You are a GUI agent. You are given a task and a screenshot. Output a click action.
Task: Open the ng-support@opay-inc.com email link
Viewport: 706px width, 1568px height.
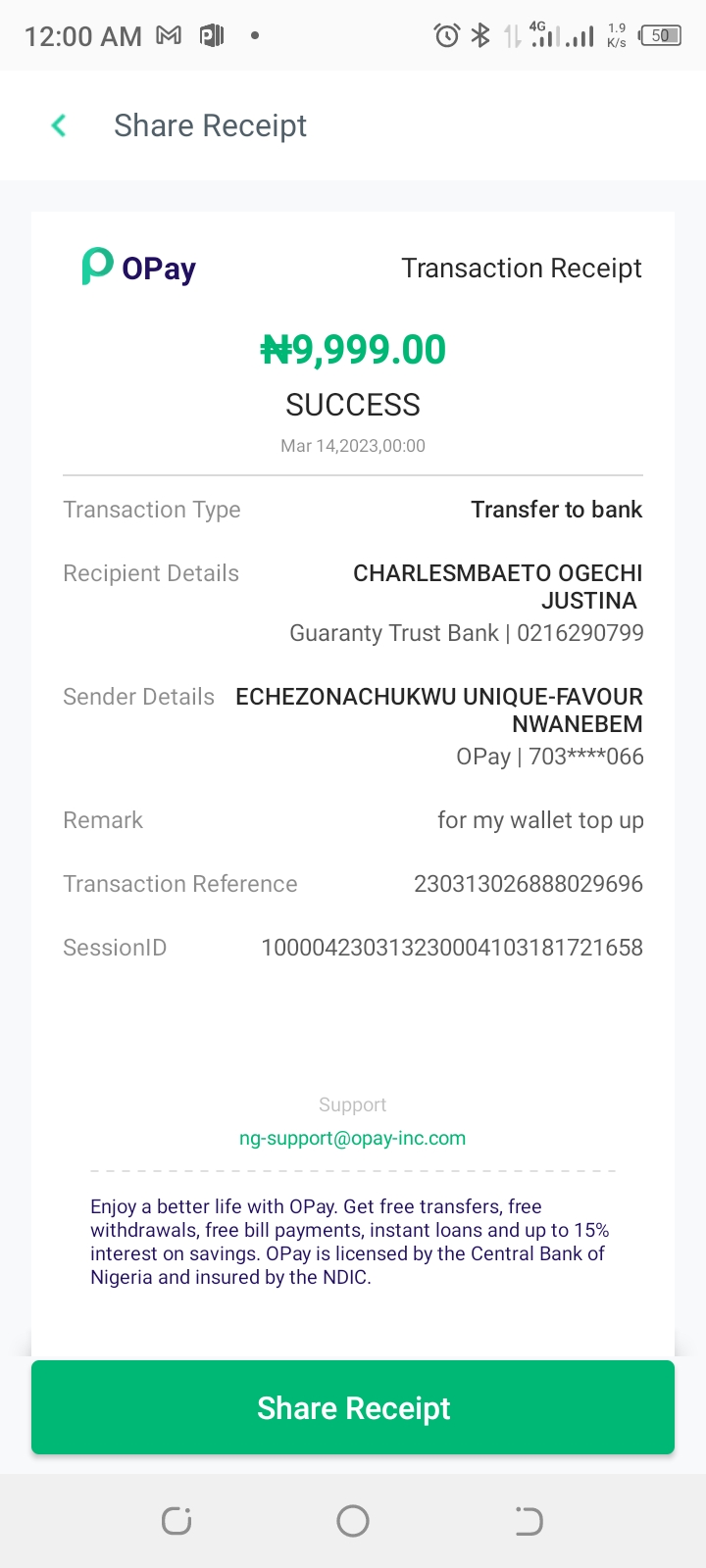tap(352, 1138)
